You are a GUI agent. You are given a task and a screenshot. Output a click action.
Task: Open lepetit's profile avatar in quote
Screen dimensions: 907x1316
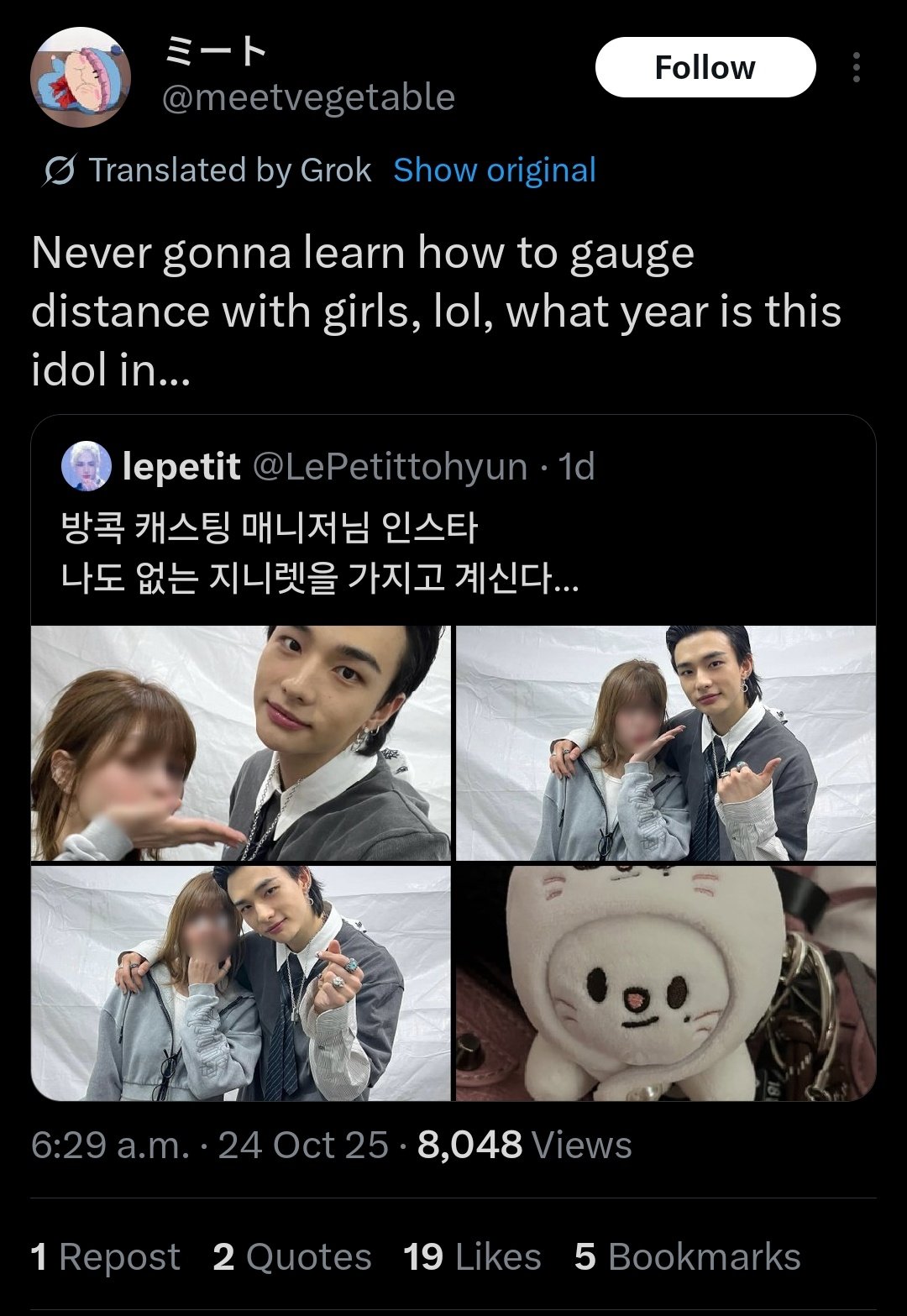tap(87, 465)
